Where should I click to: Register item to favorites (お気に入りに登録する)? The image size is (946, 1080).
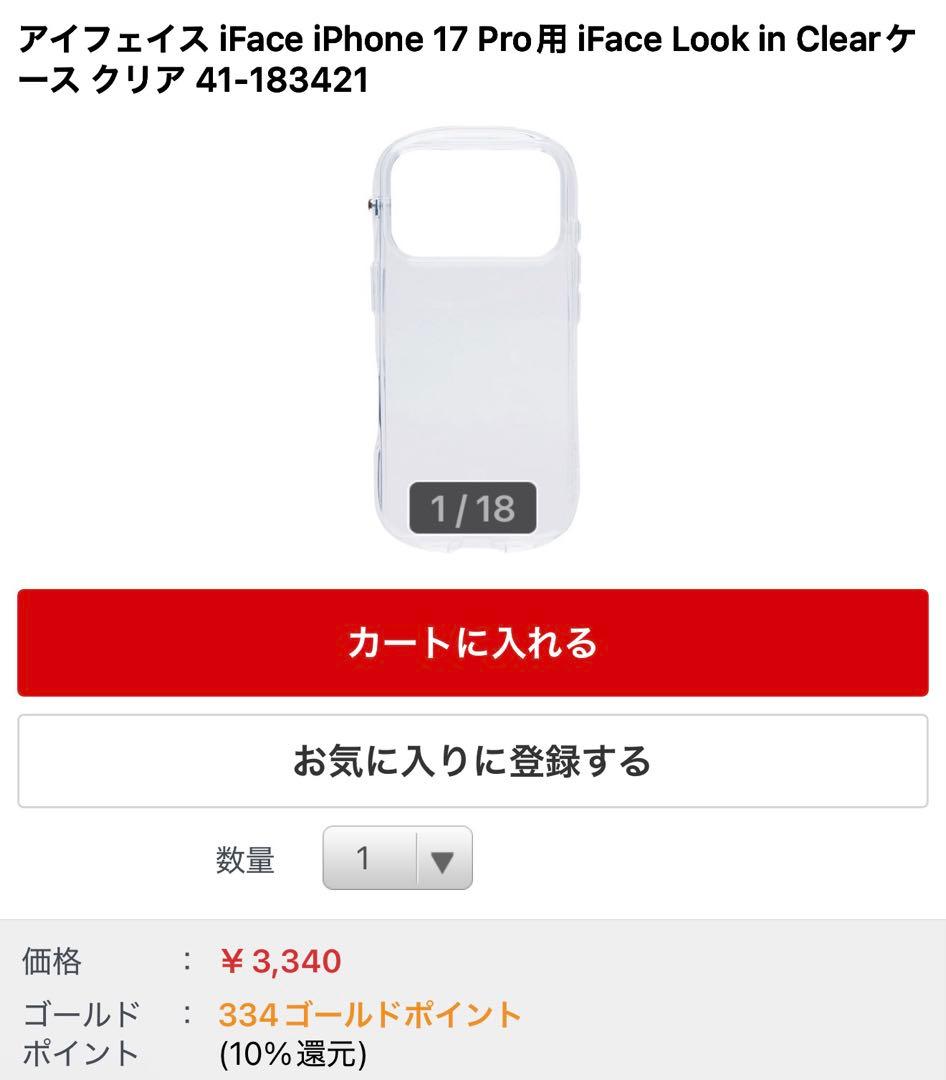point(473,761)
